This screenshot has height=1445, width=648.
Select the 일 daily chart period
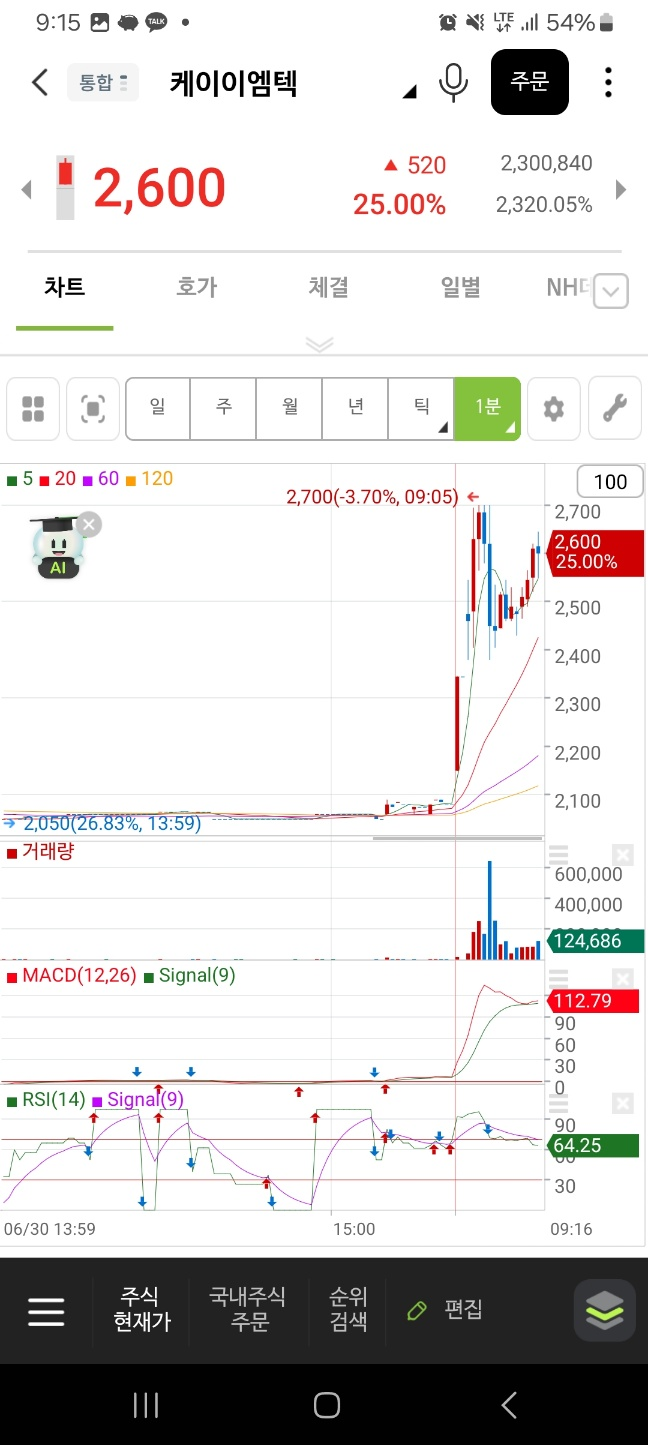tap(158, 408)
